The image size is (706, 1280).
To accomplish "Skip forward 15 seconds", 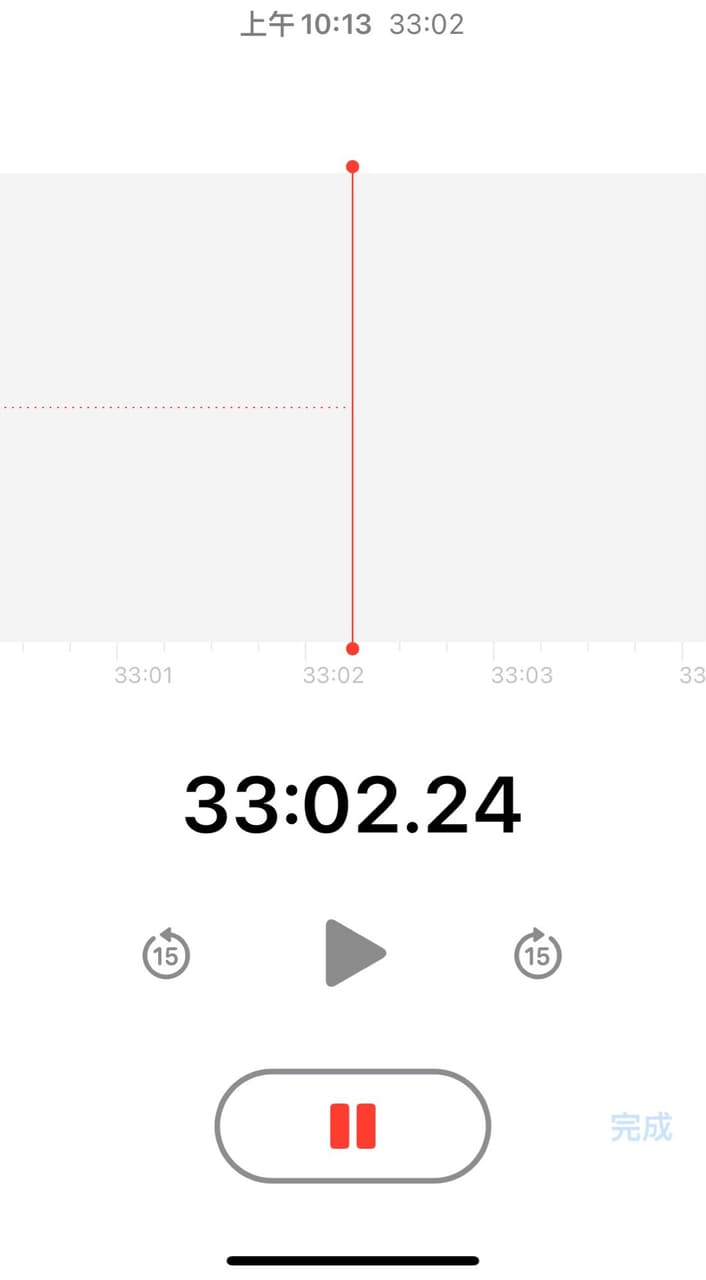I will click(x=538, y=954).
